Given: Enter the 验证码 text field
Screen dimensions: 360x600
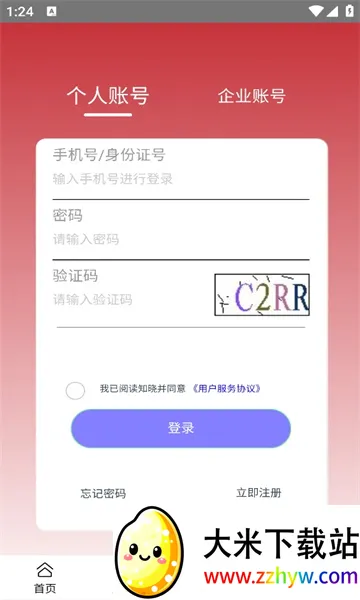Looking at the screenshot, I should tap(132, 299).
